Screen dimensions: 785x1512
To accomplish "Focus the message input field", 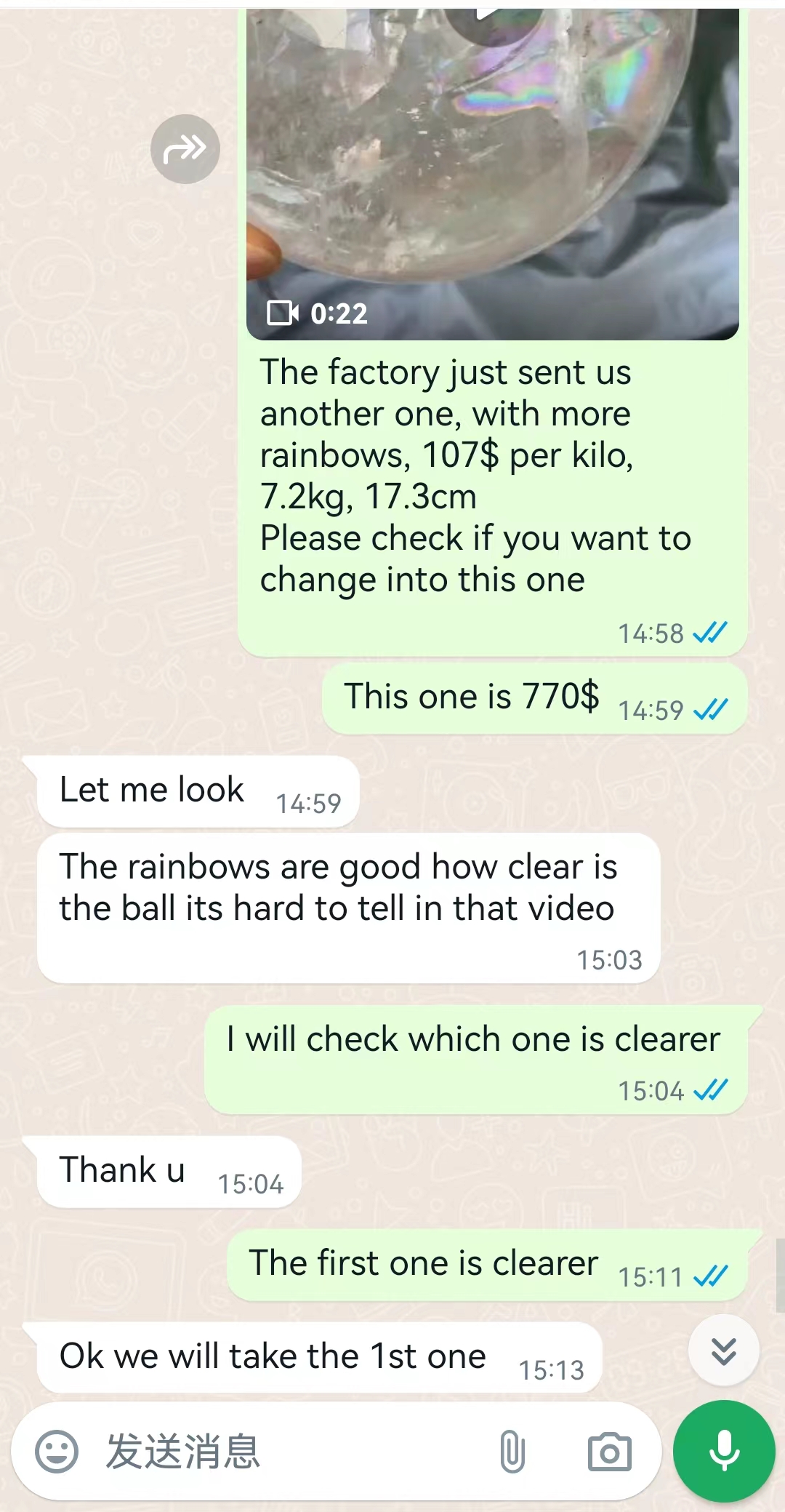I will [x=291, y=1452].
